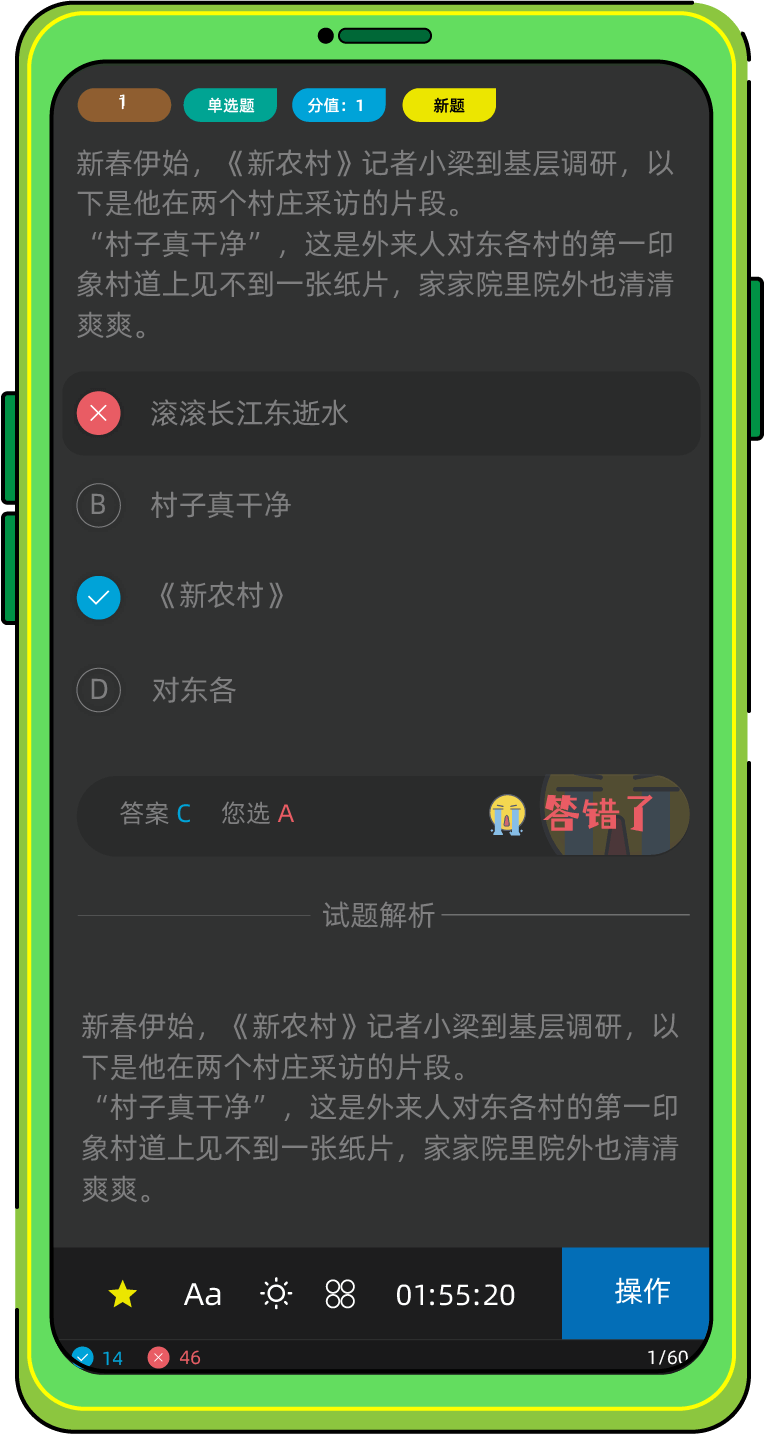The height and width of the screenshot is (1434, 765).
Task: Choose answer B 村子真干净
Action: (220, 505)
